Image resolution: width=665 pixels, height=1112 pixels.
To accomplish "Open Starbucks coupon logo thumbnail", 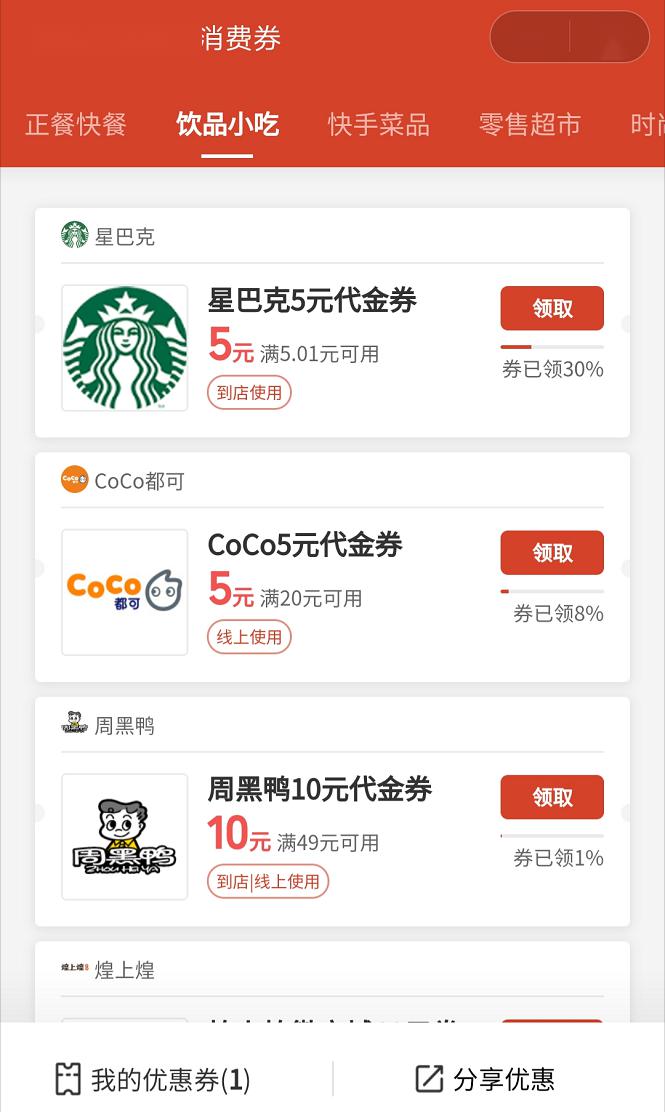I will pos(125,348).
